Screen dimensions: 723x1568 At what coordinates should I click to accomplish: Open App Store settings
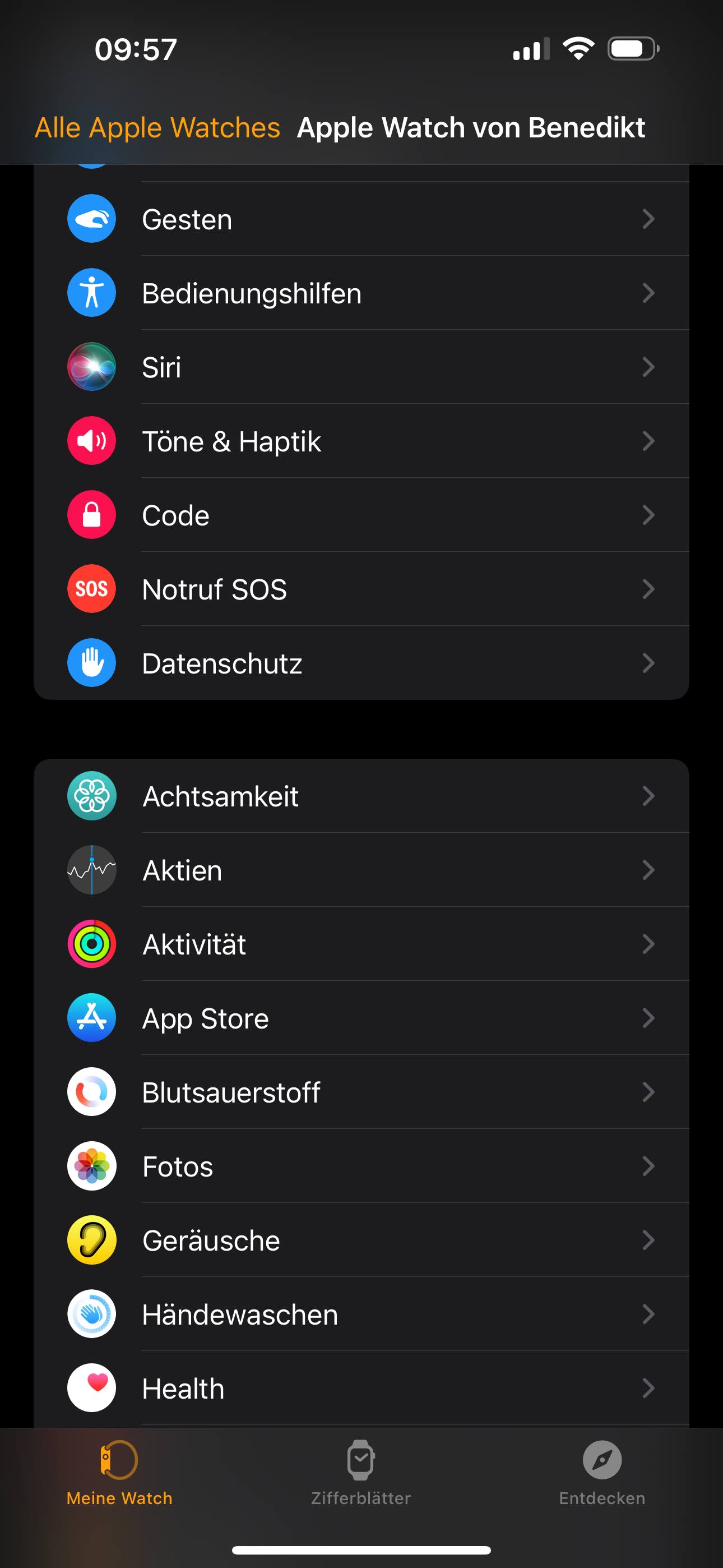click(x=360, y=1018)
